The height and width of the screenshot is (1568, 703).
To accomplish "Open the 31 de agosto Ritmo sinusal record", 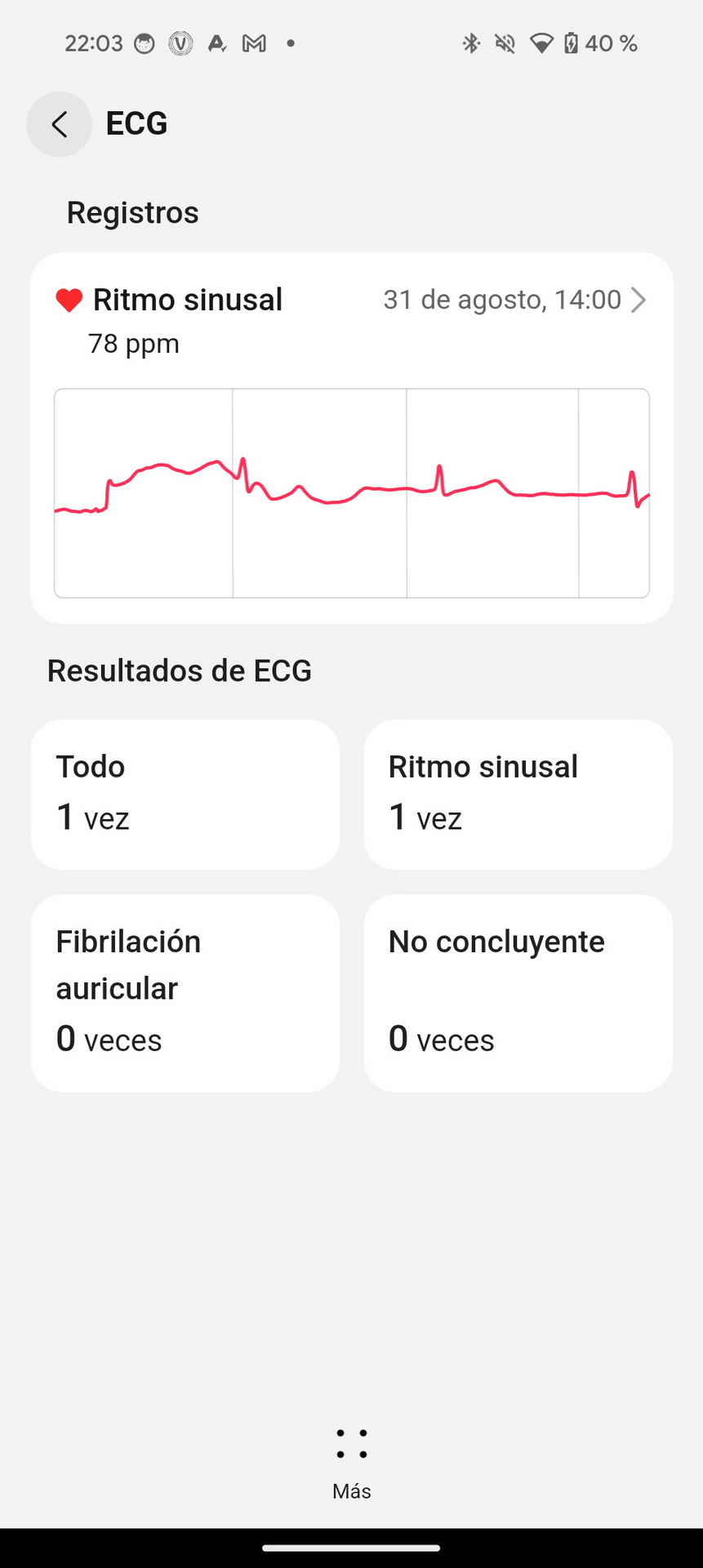I will [x=351, y=438].
